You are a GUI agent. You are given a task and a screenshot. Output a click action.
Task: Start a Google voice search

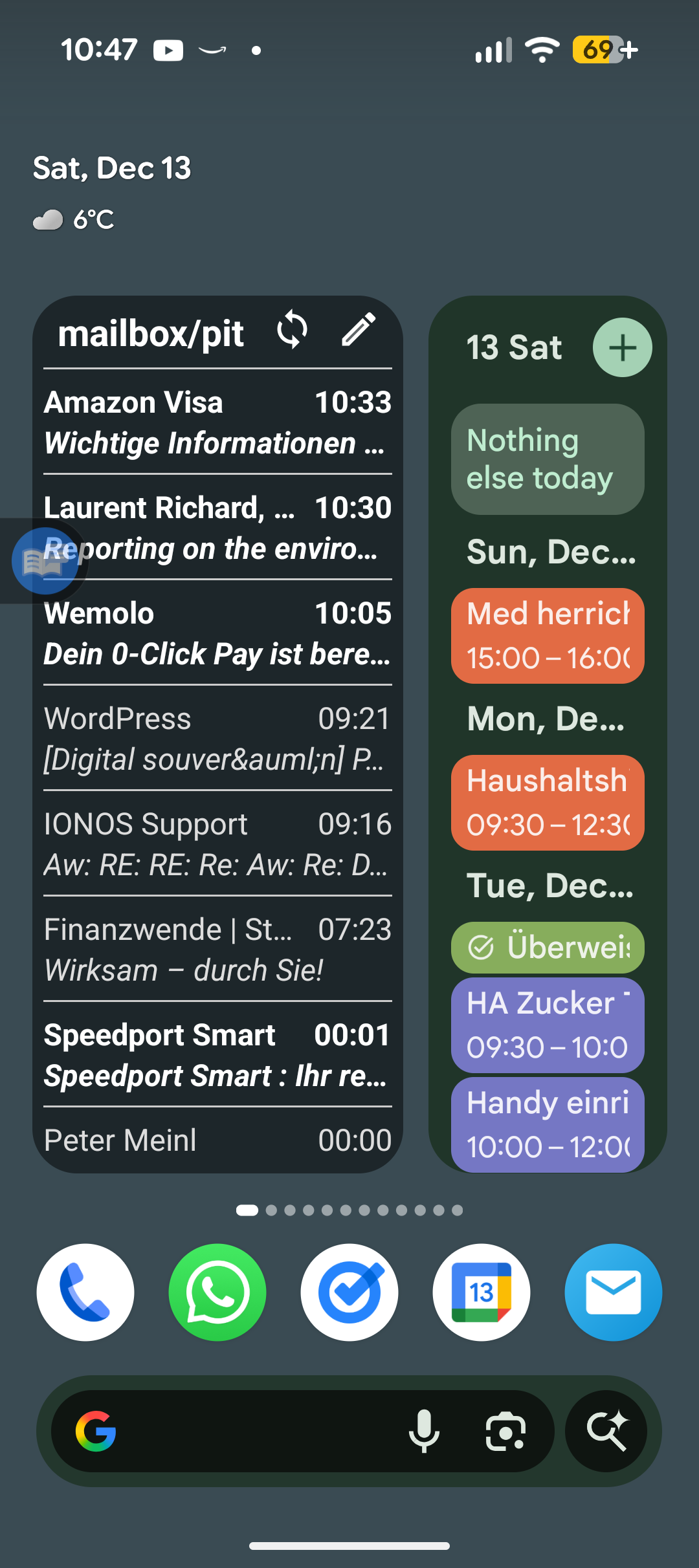[424, 1431]
